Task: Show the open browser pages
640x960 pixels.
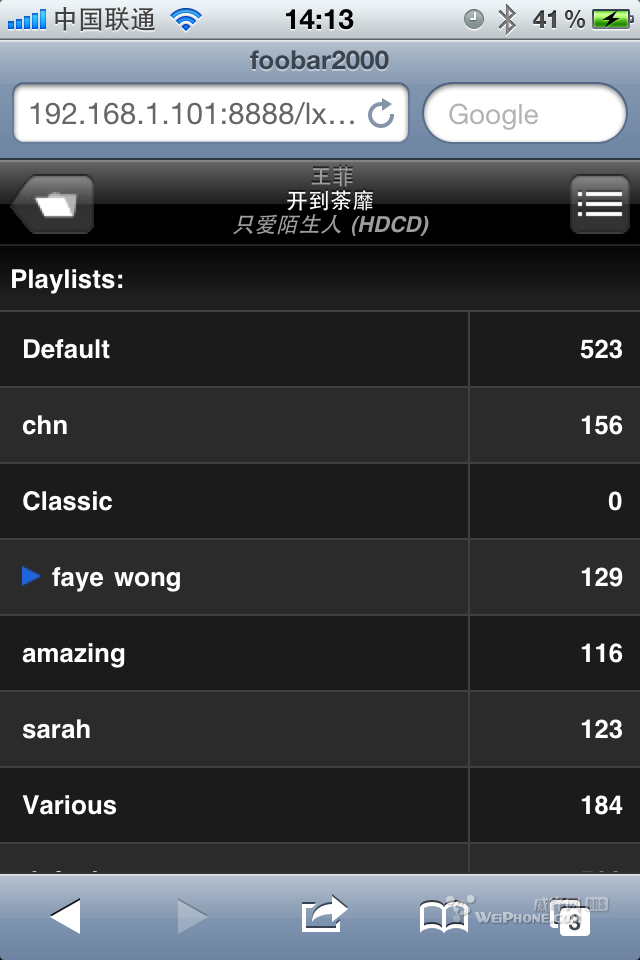Action: (x=574, y=917)
